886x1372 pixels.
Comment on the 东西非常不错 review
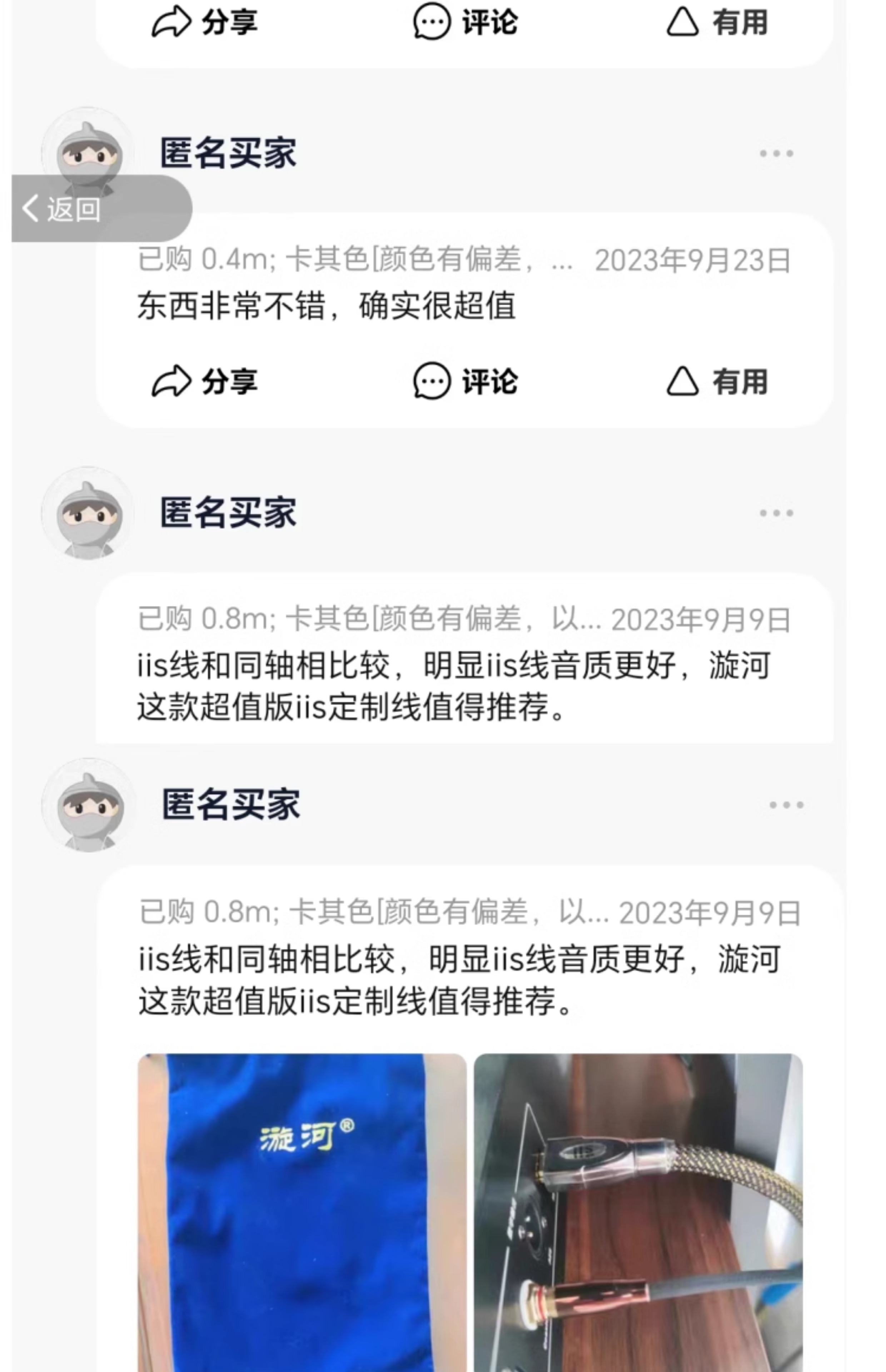[466, 381]
